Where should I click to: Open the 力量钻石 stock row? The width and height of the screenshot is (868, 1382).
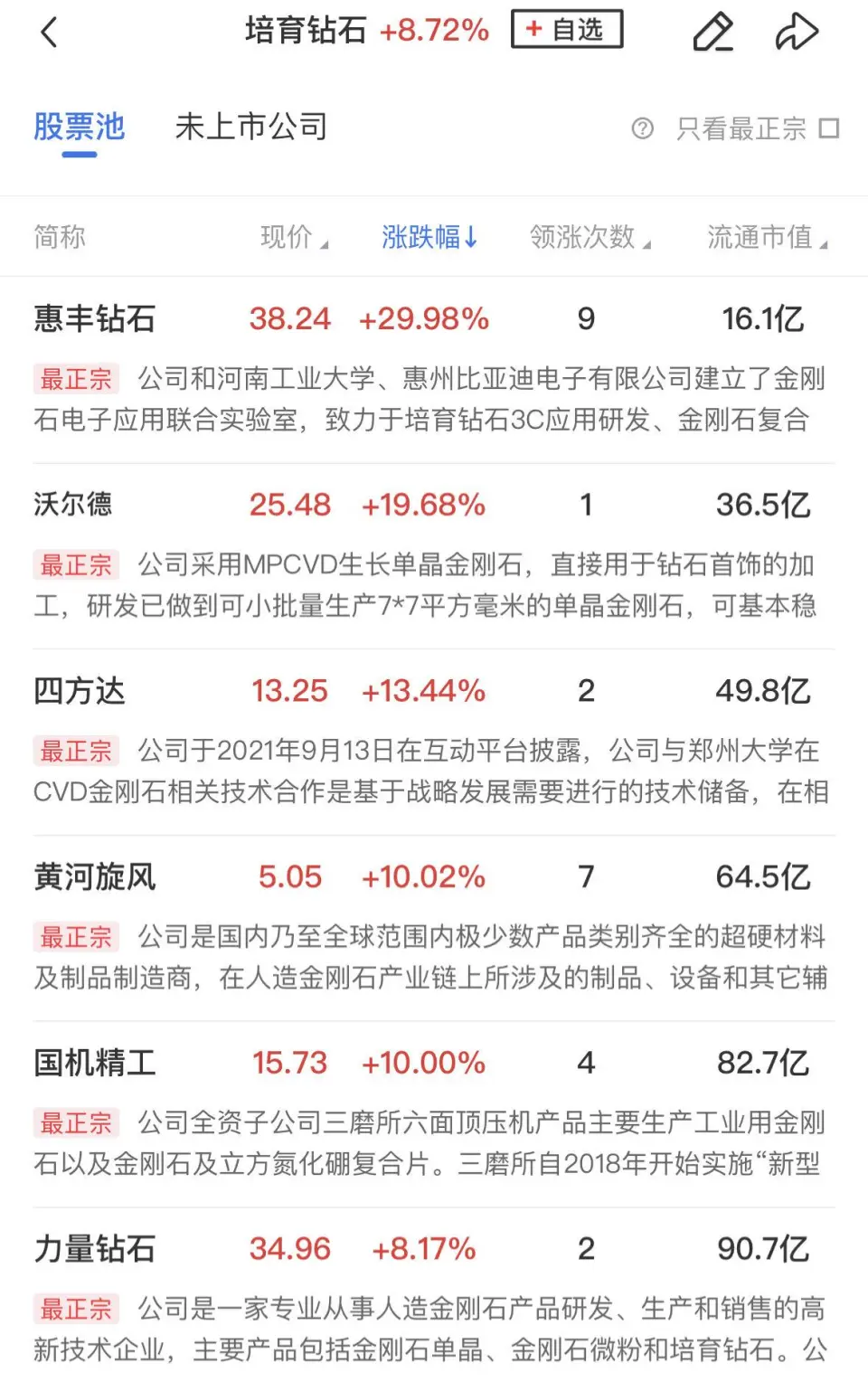(x=95, y=1249)
